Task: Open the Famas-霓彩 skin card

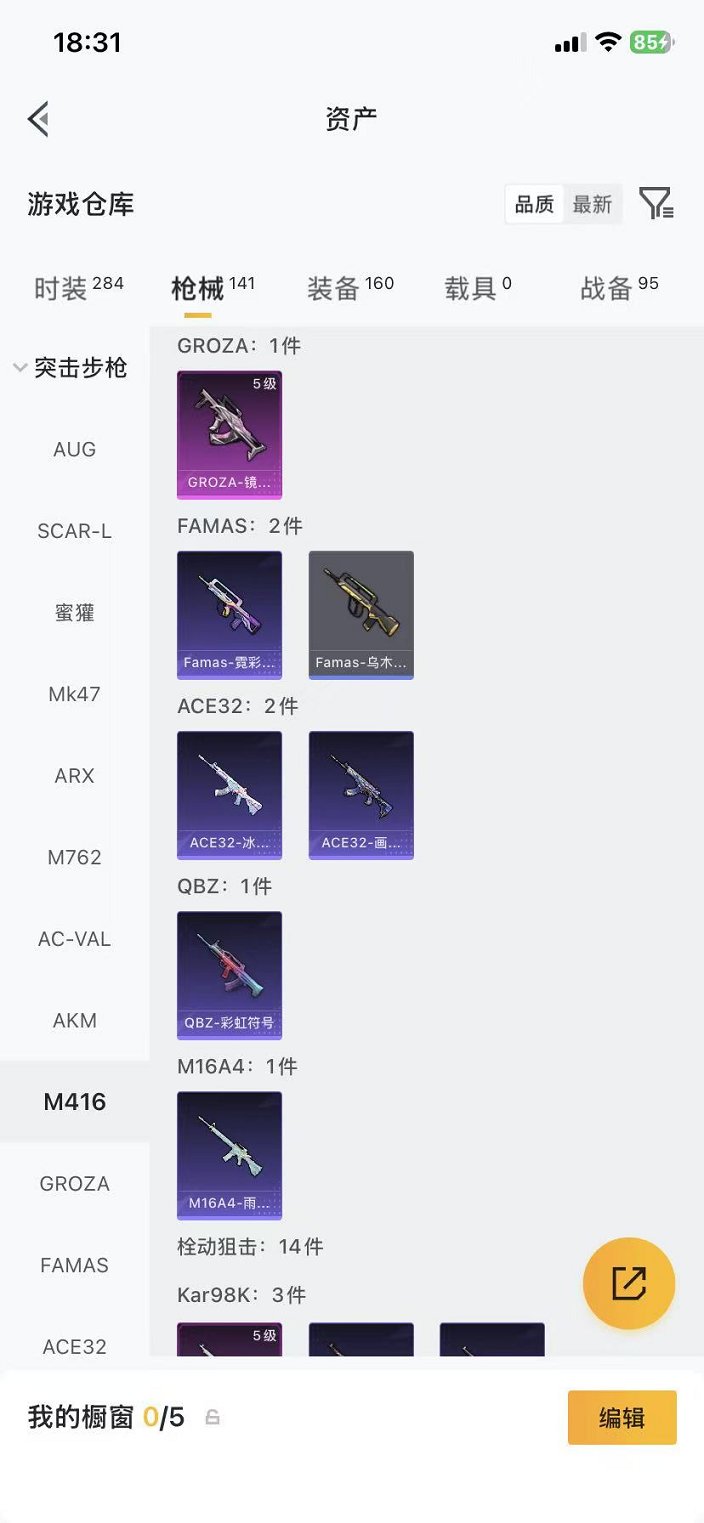Action: tap(229, 614)
